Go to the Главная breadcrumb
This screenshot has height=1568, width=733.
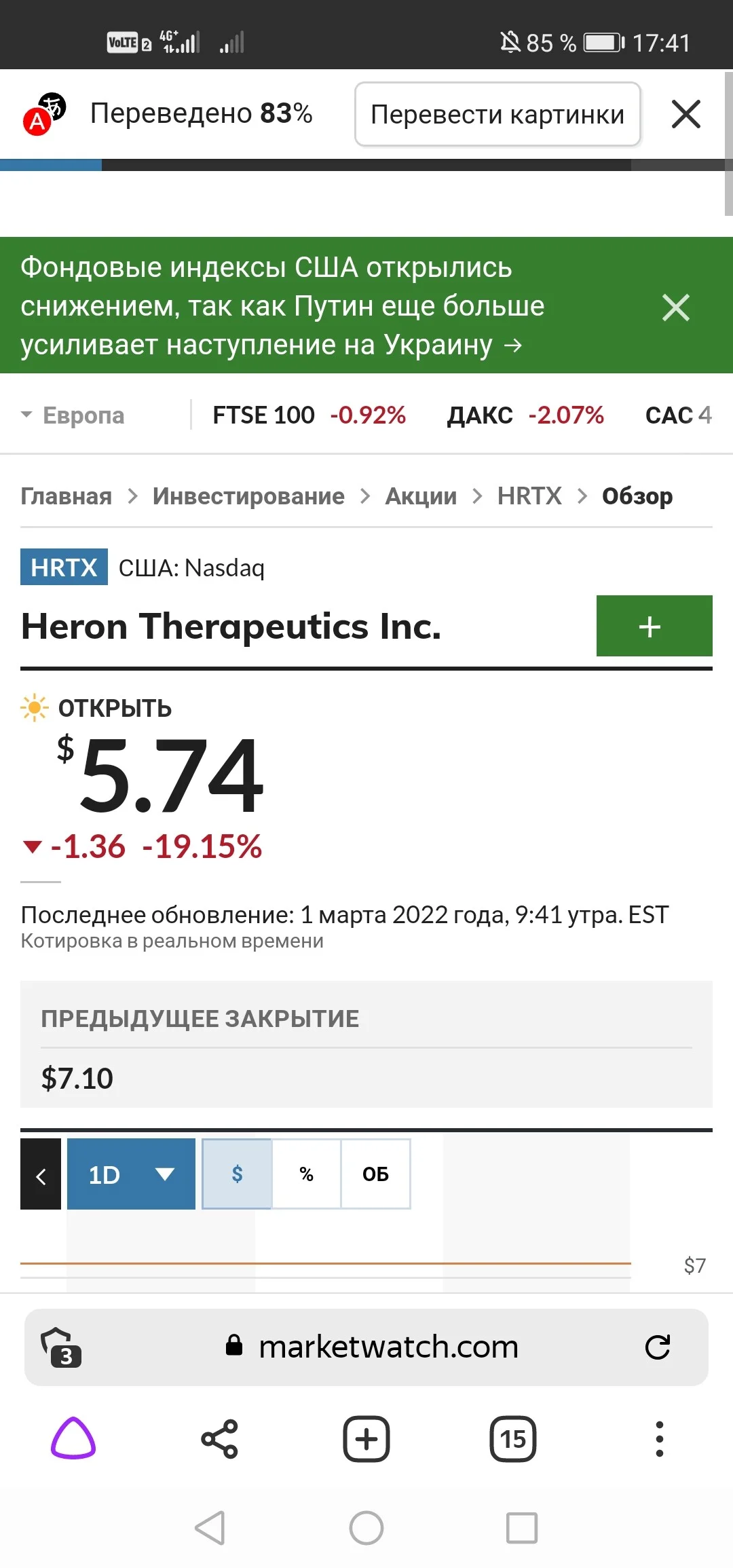coord(66,496)
